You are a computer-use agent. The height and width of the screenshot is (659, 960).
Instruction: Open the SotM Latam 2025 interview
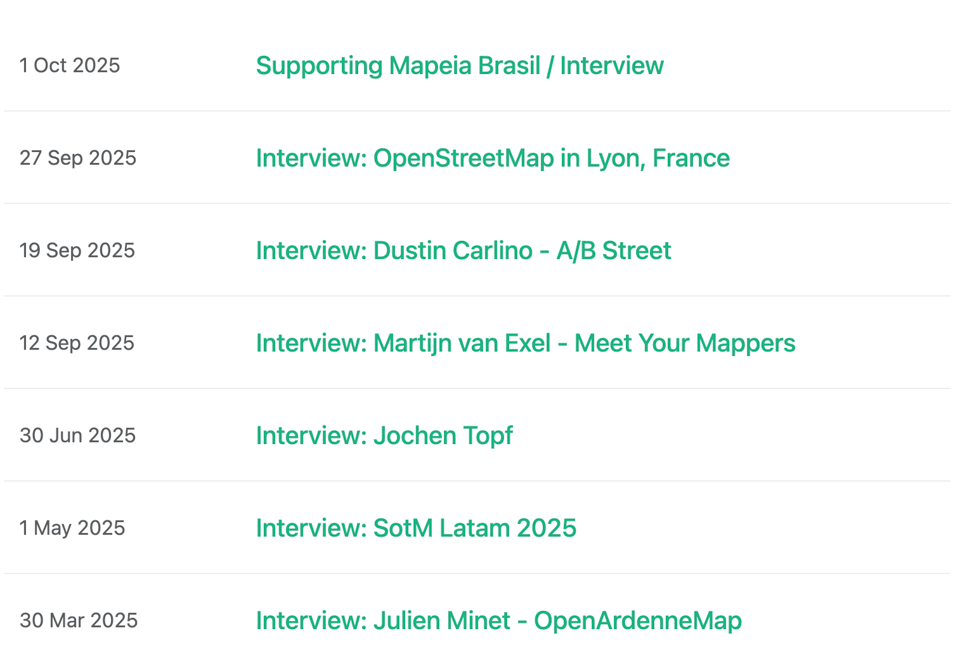tap(416, 528)
